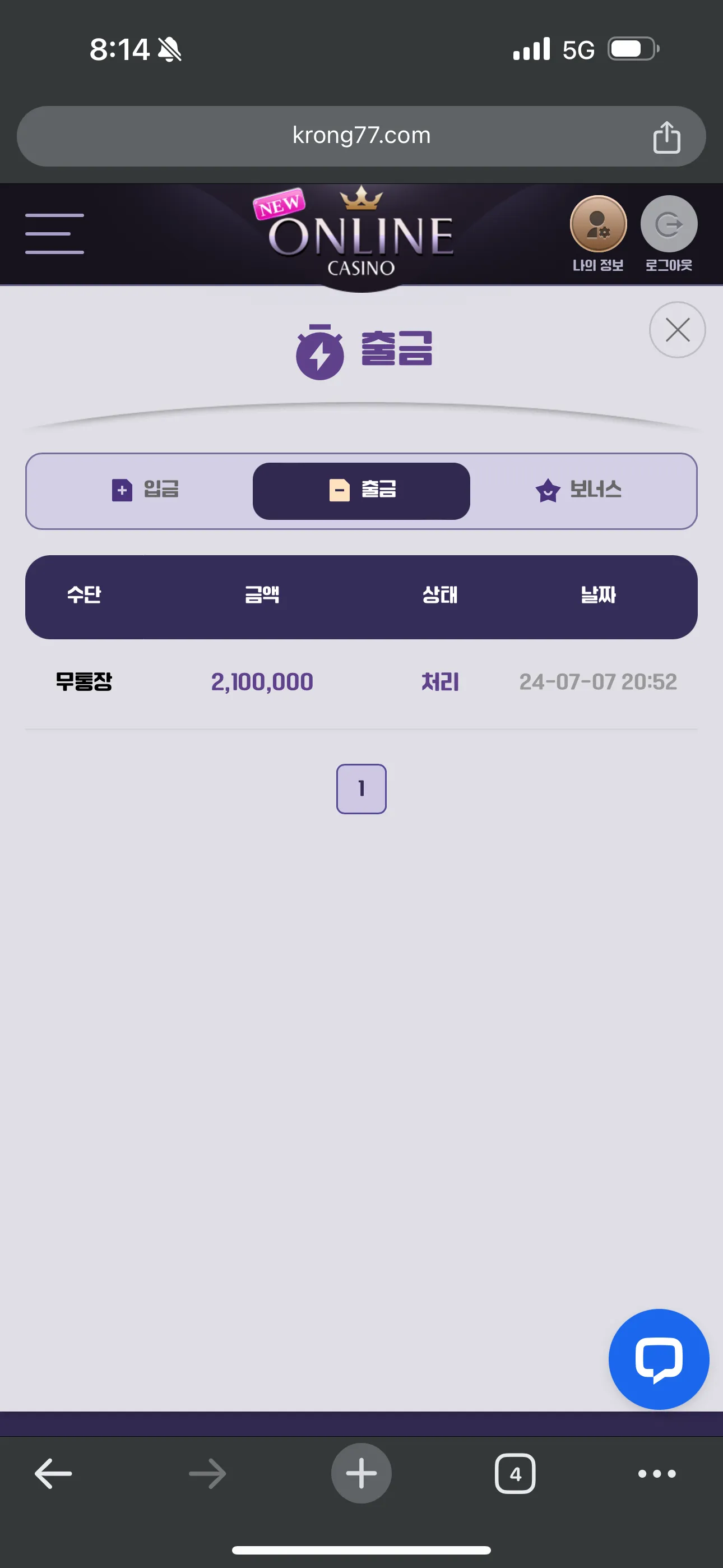Switch to the 보너스 tab
Image resolution: width=723 pixels, height=1568 pixels.
click(578, 491)
